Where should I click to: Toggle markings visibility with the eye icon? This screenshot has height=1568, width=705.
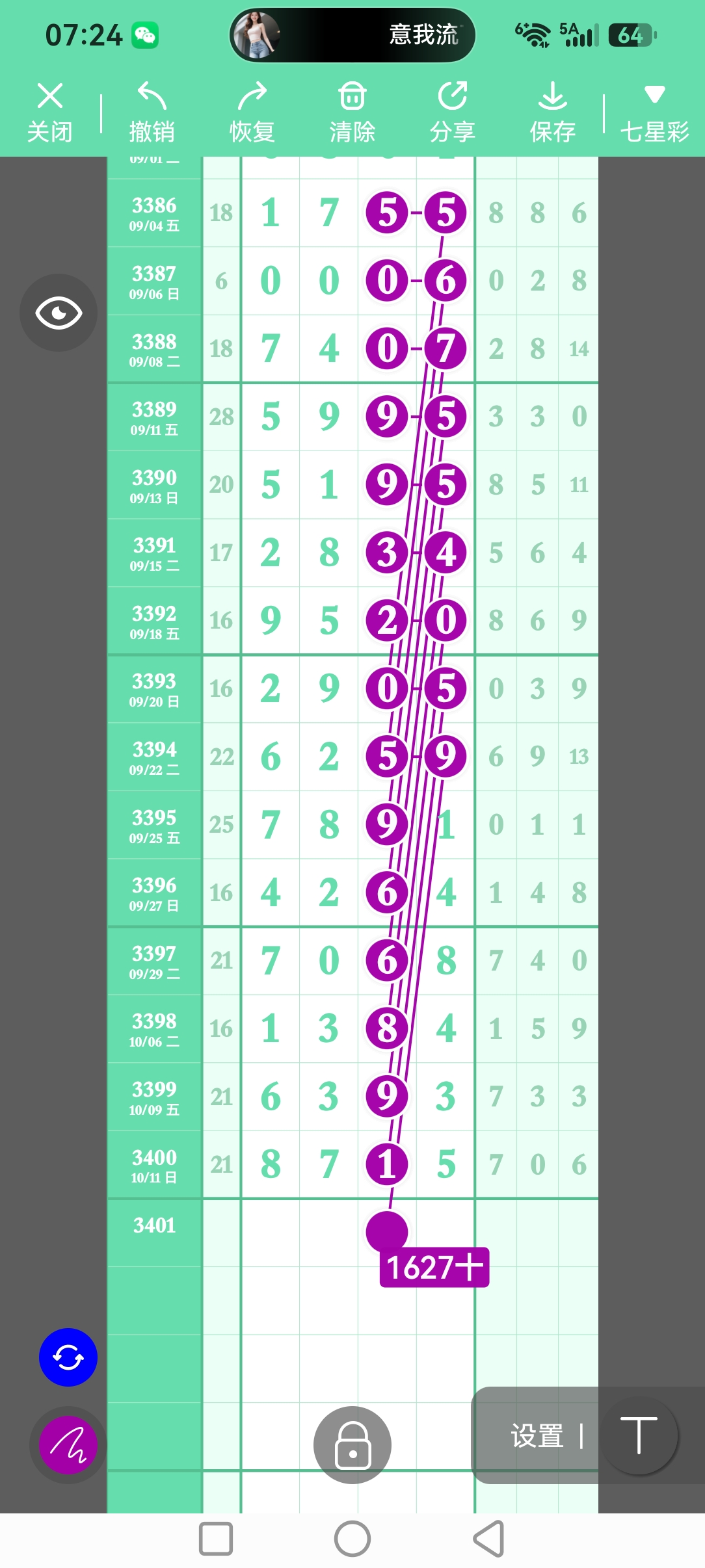click(59, 313)
